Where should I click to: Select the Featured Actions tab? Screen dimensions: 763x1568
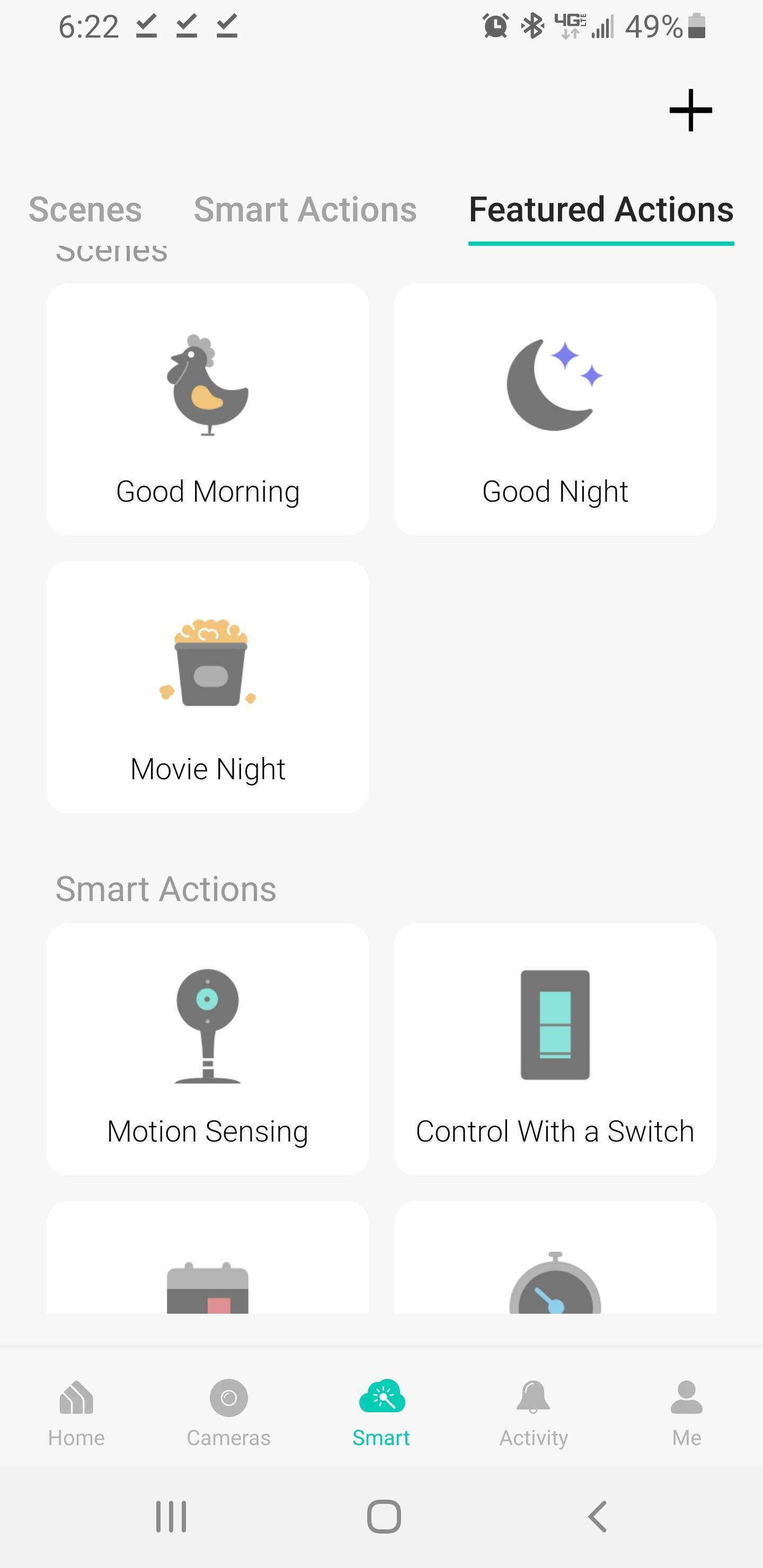(x=601, y=209)
